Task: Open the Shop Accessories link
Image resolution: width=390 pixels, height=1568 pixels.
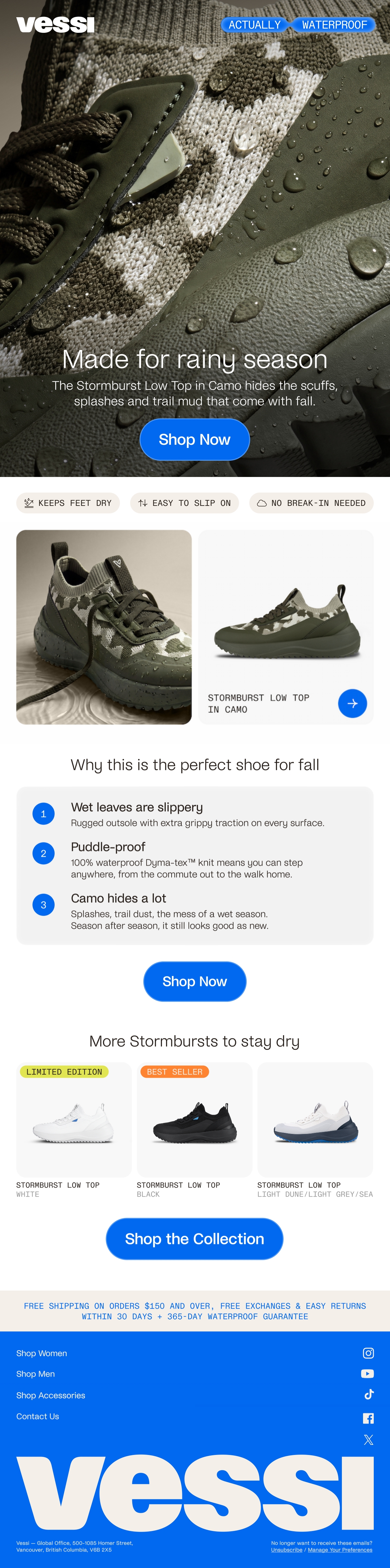Action: coord(50,1395)
